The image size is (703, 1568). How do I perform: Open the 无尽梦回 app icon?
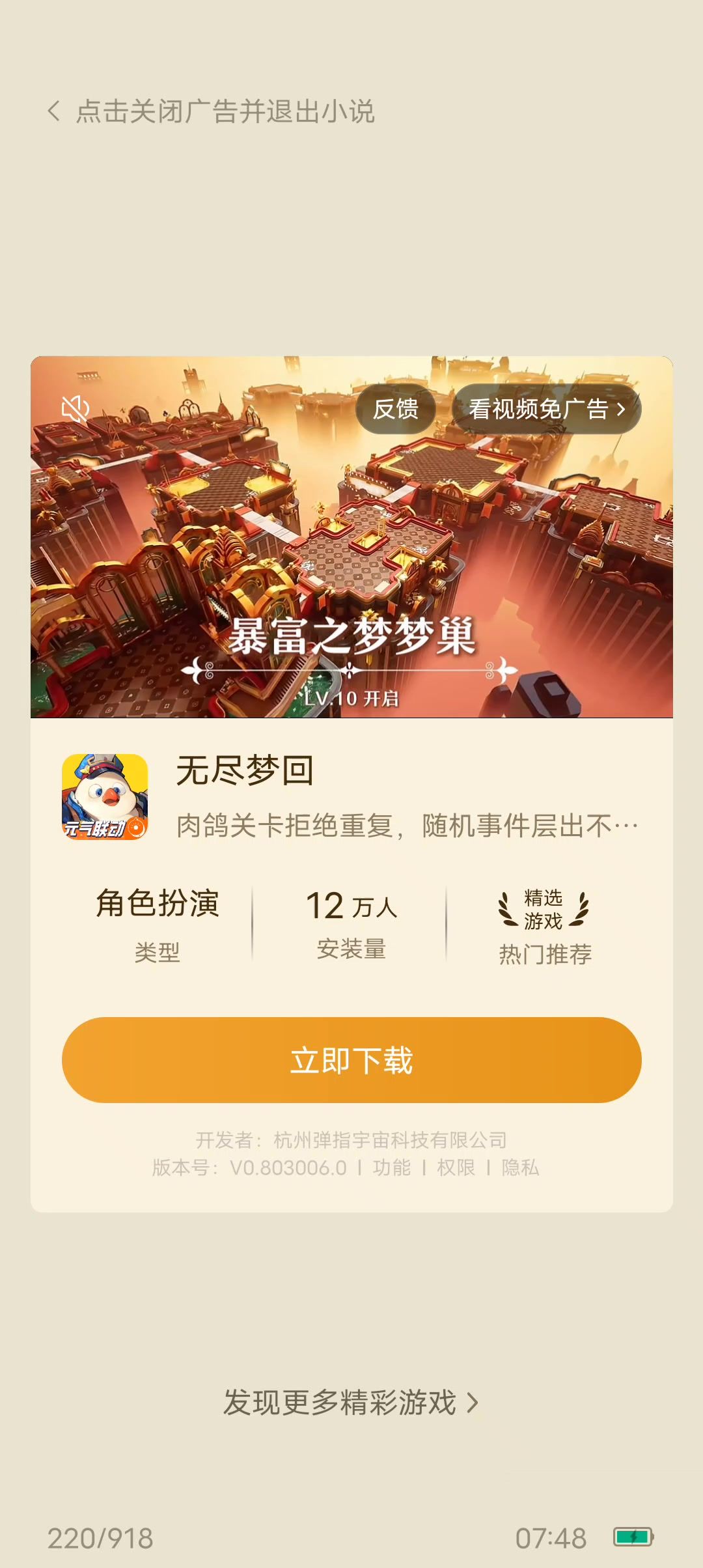coord(105,796)
